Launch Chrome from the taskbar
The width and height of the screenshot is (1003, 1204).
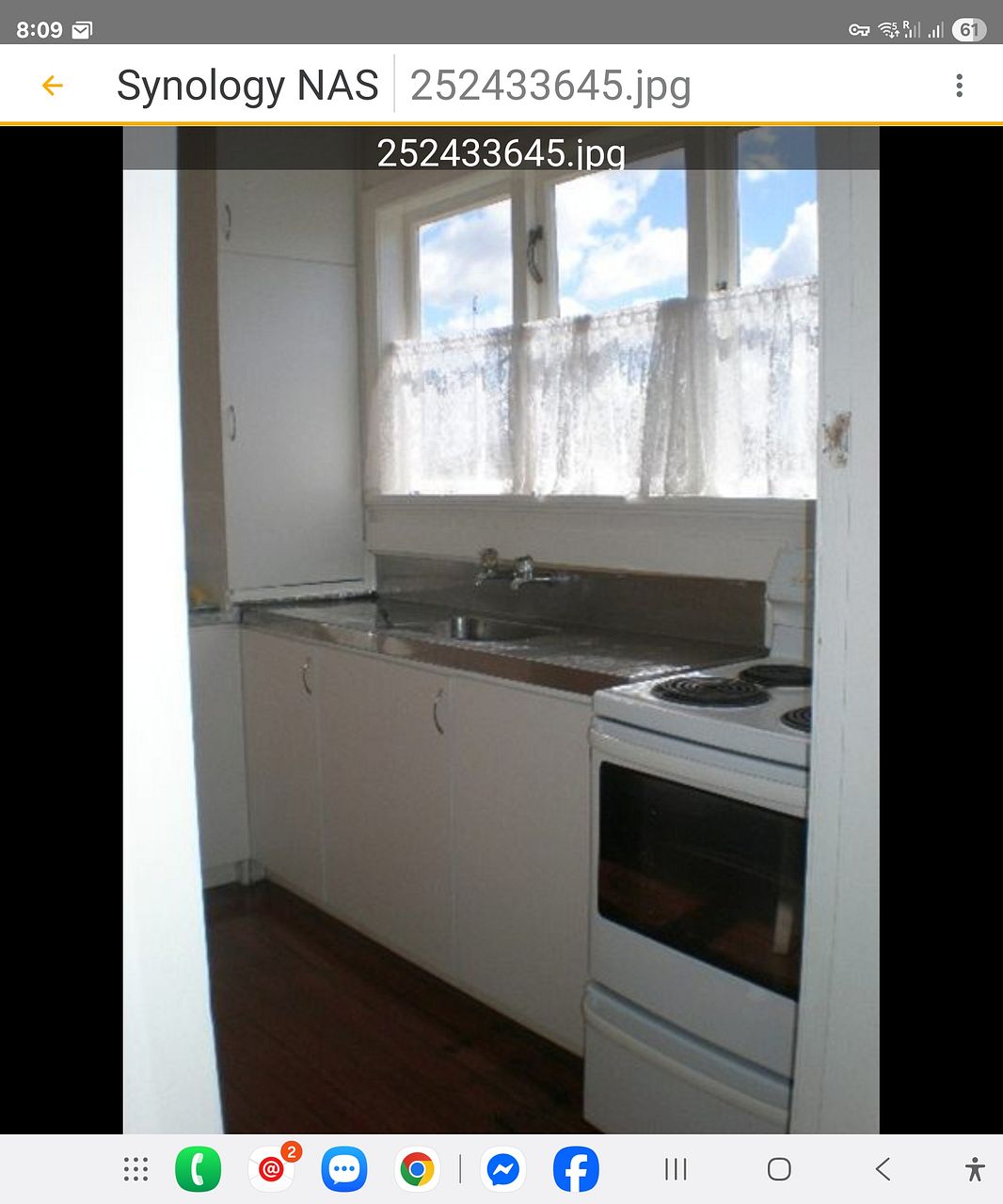pyautogui.click(x=417, y=1169)
